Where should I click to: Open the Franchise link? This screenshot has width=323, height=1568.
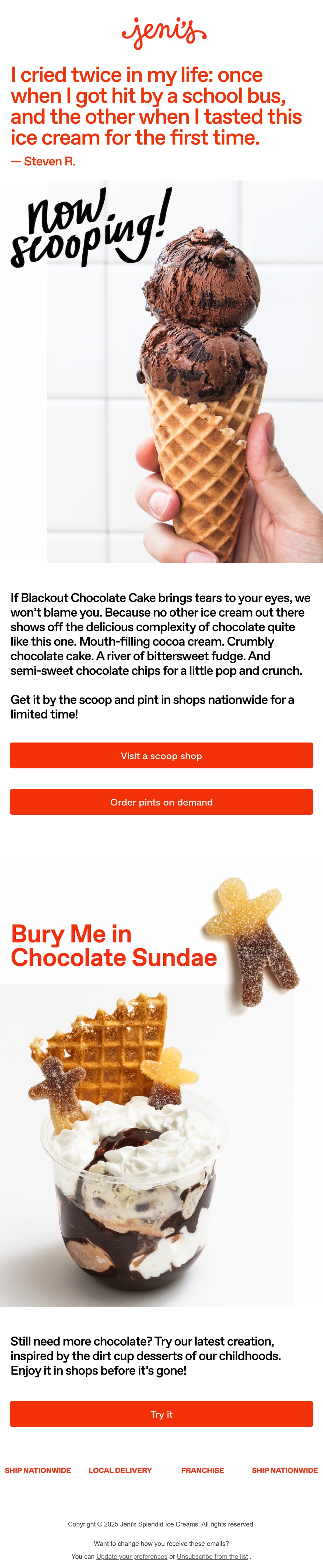click(x=203, y=1471)
